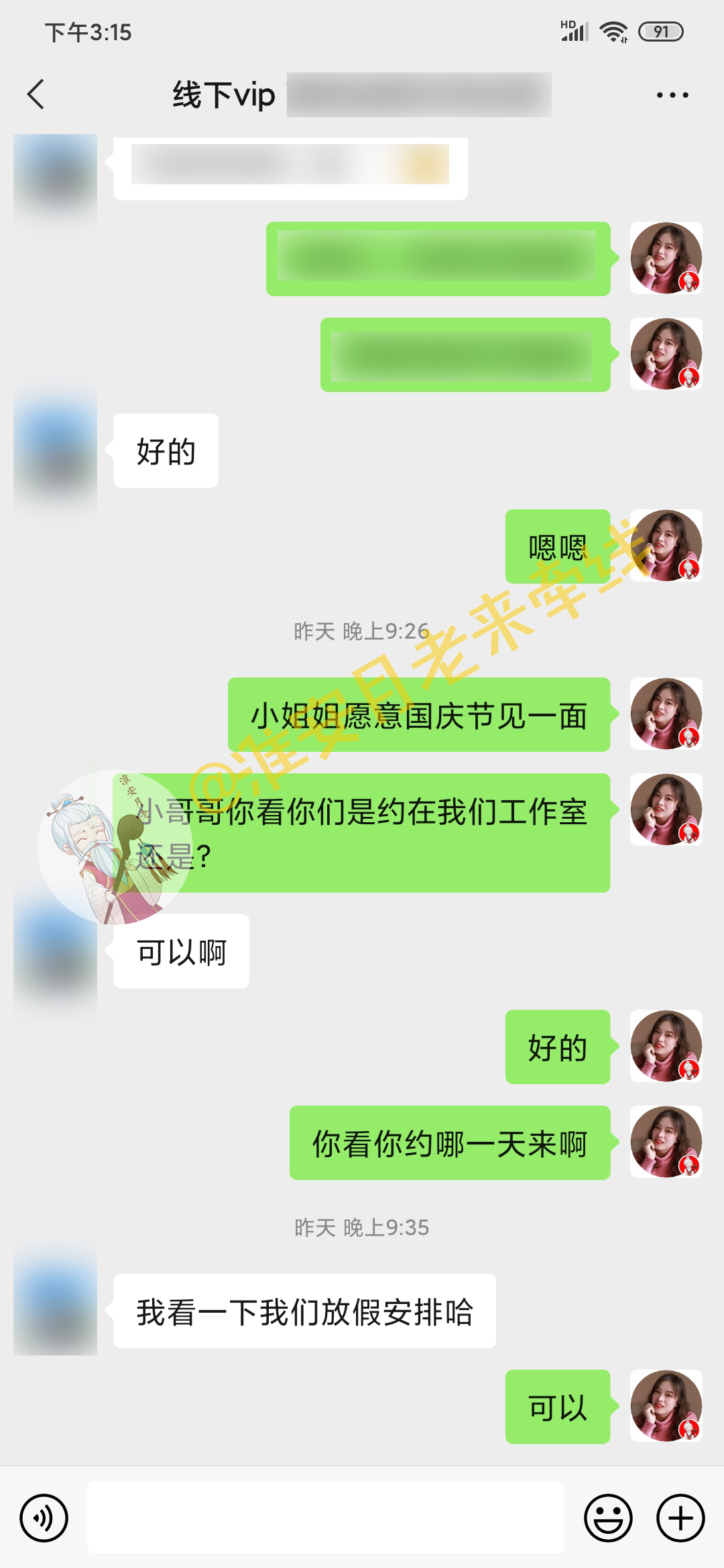Go back from the 线下vip chat
This screenshot has width=724, height=1568.
pyautogui.click(x=36, y=94)
